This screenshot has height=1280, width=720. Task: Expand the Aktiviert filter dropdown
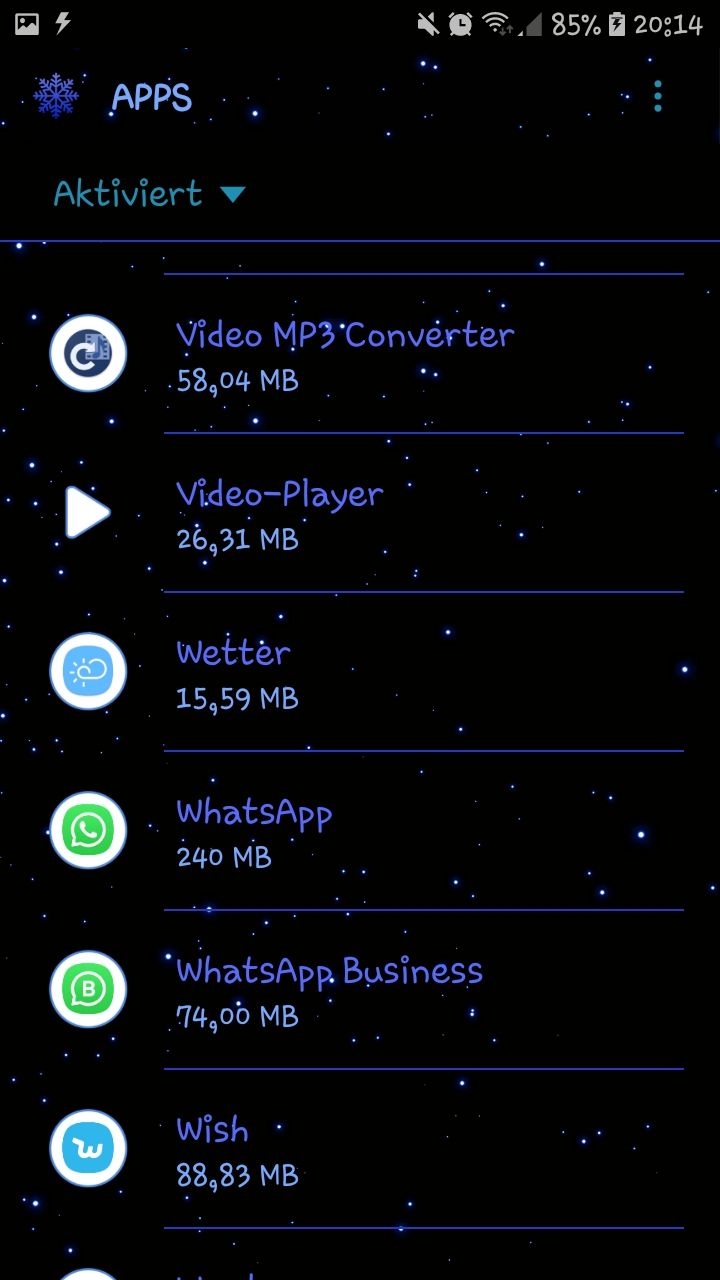click(149, 193)
